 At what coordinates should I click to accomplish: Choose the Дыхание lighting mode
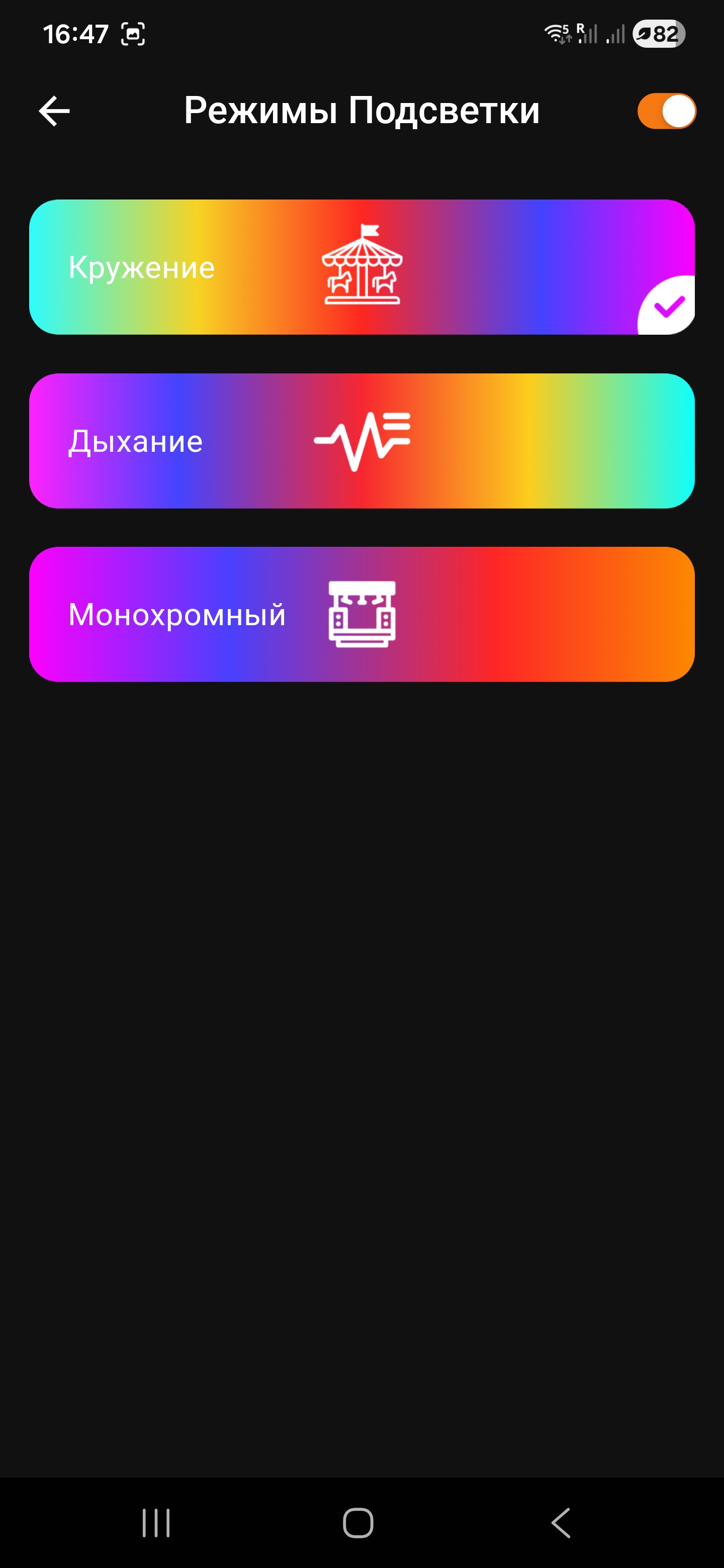[361, 441]
